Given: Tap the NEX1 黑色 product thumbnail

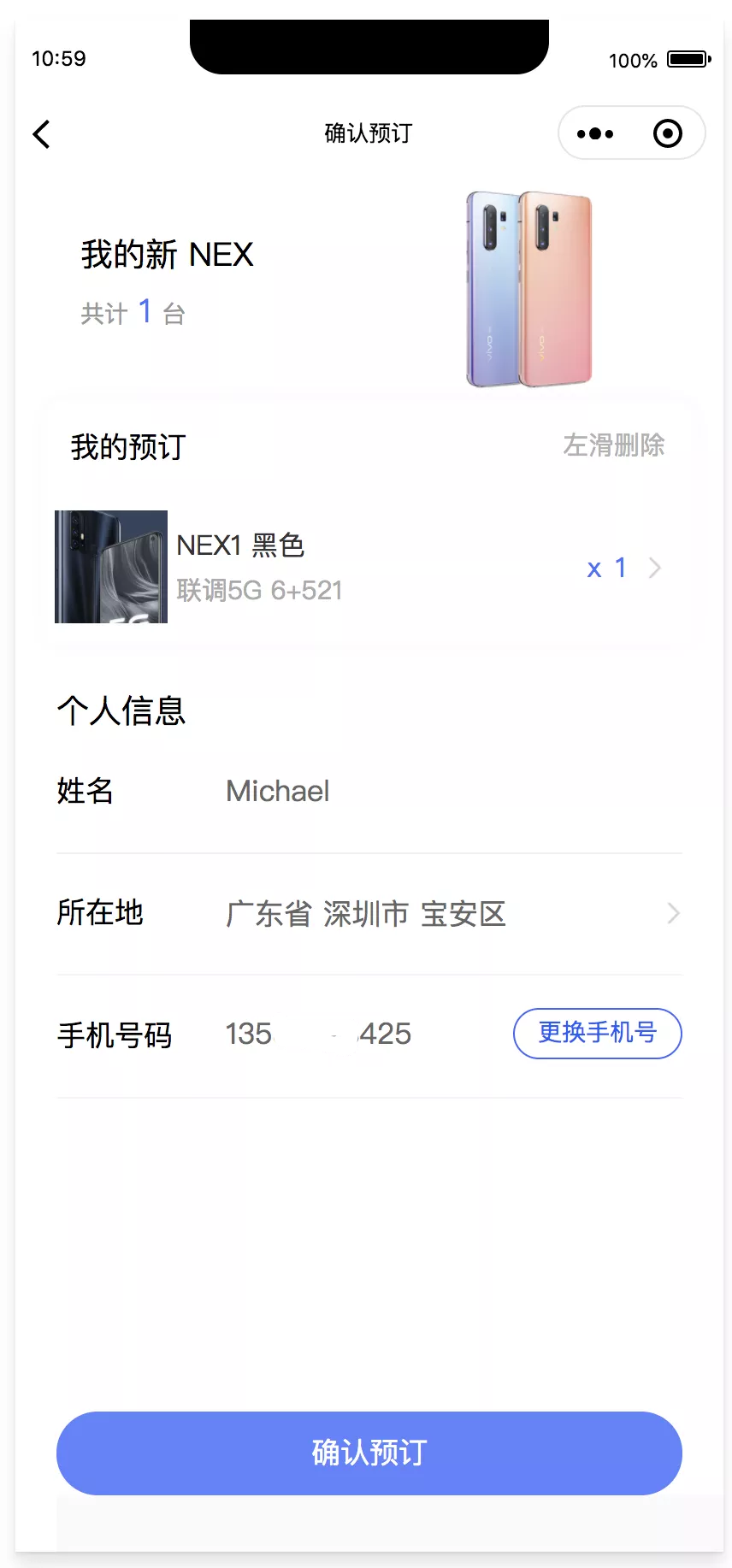Looking at the screenshot, I should point(110,566).
